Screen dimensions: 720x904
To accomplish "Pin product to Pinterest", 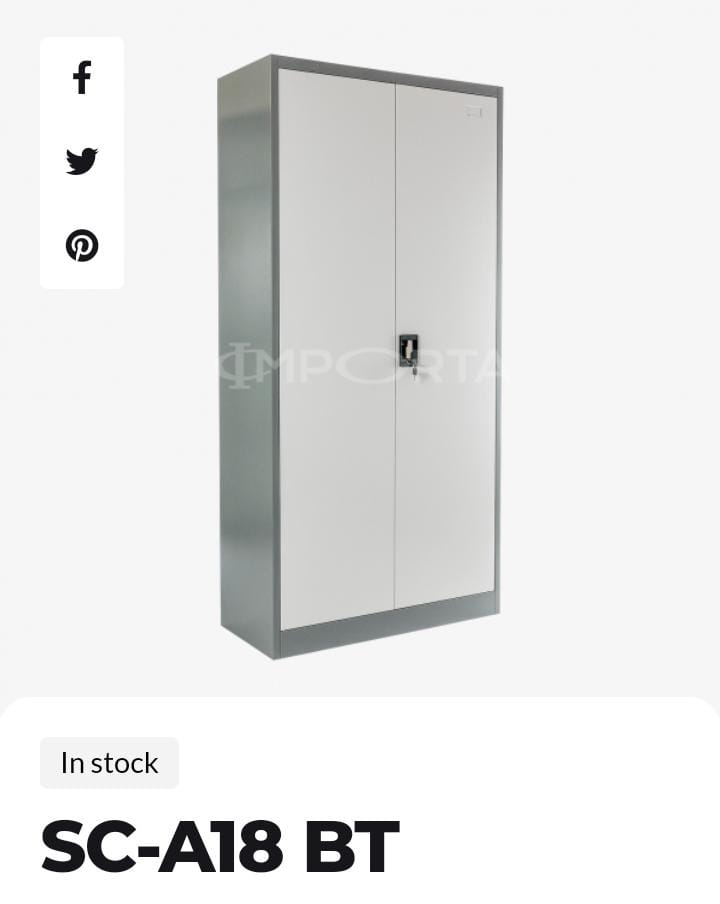I will coord(82,245).
